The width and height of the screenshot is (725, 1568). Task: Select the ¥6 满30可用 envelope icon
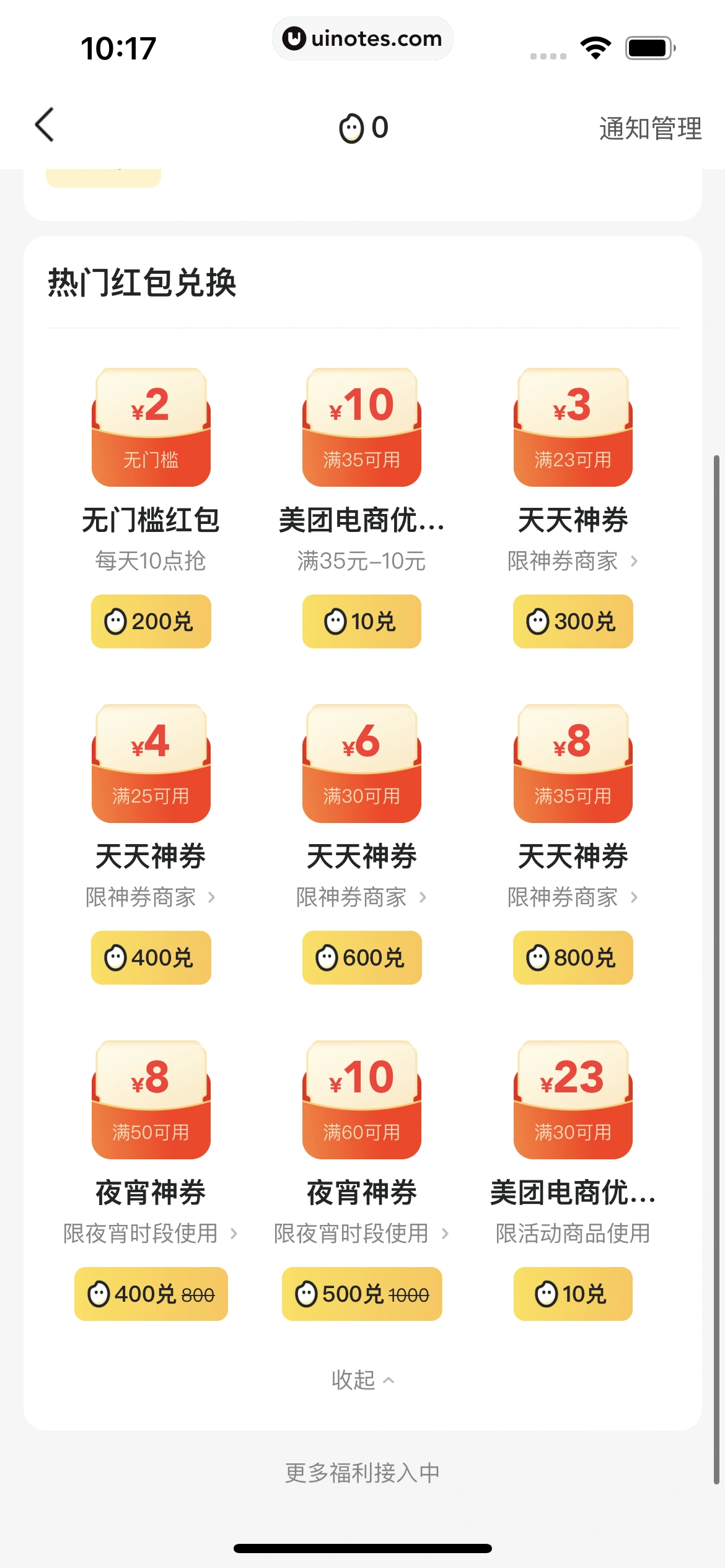tap(361, 765)
